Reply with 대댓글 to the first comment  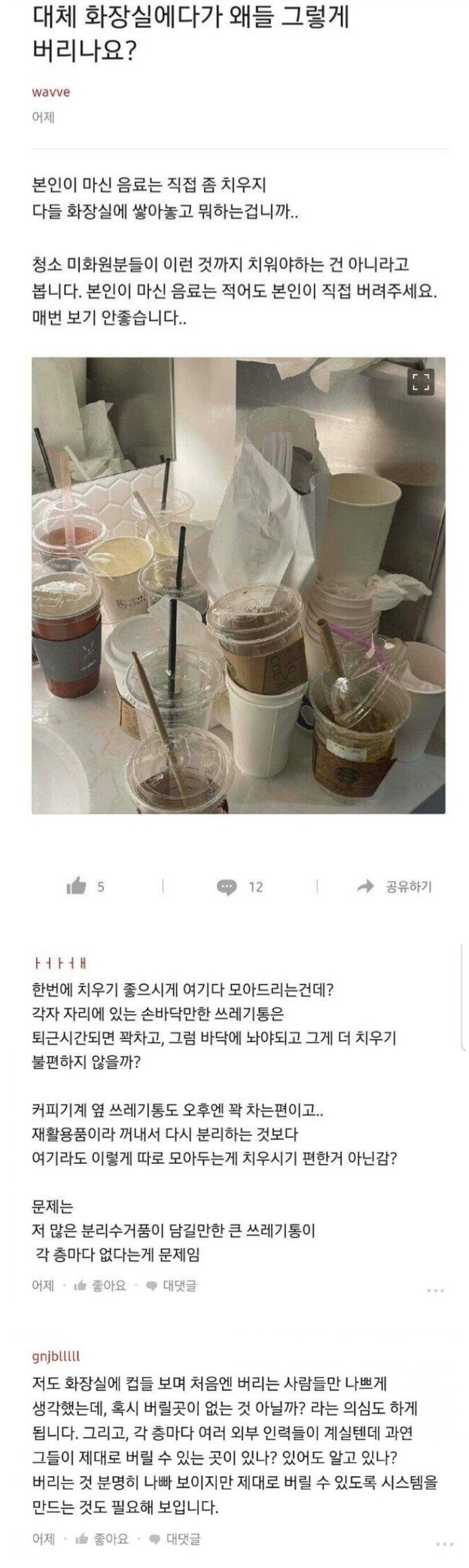click(172, 1286)
